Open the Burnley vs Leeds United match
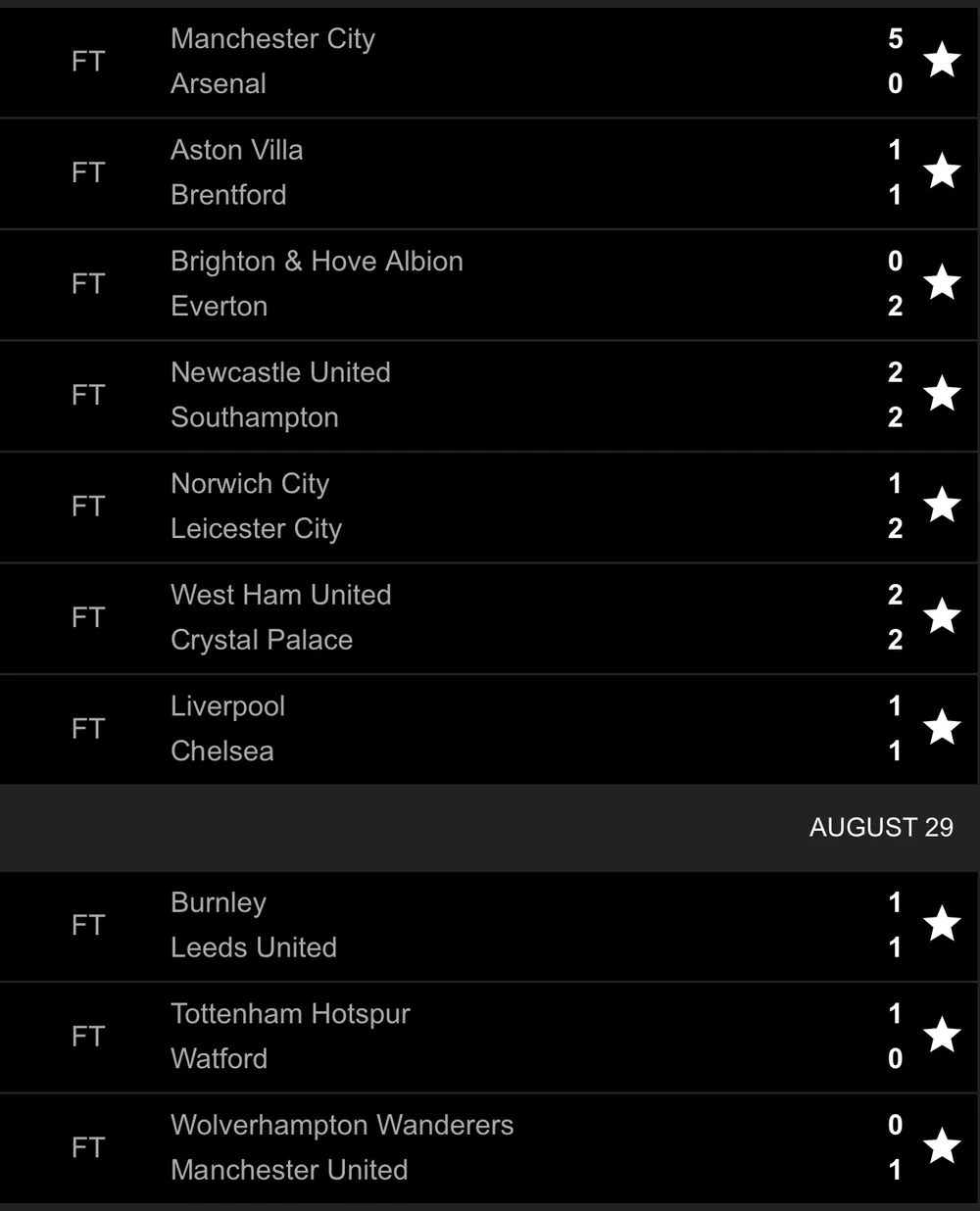980x1211 pixels. click(x=441, y=924)
